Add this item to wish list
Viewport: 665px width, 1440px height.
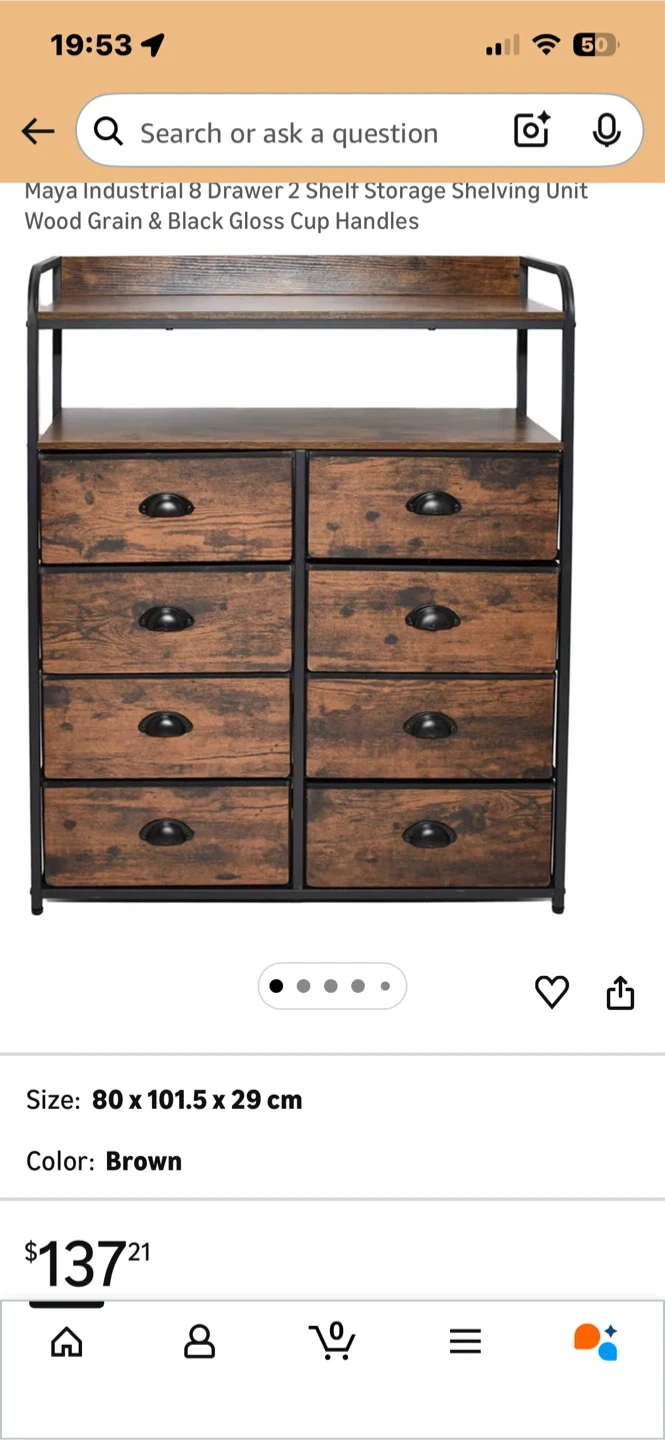[552, 991]
